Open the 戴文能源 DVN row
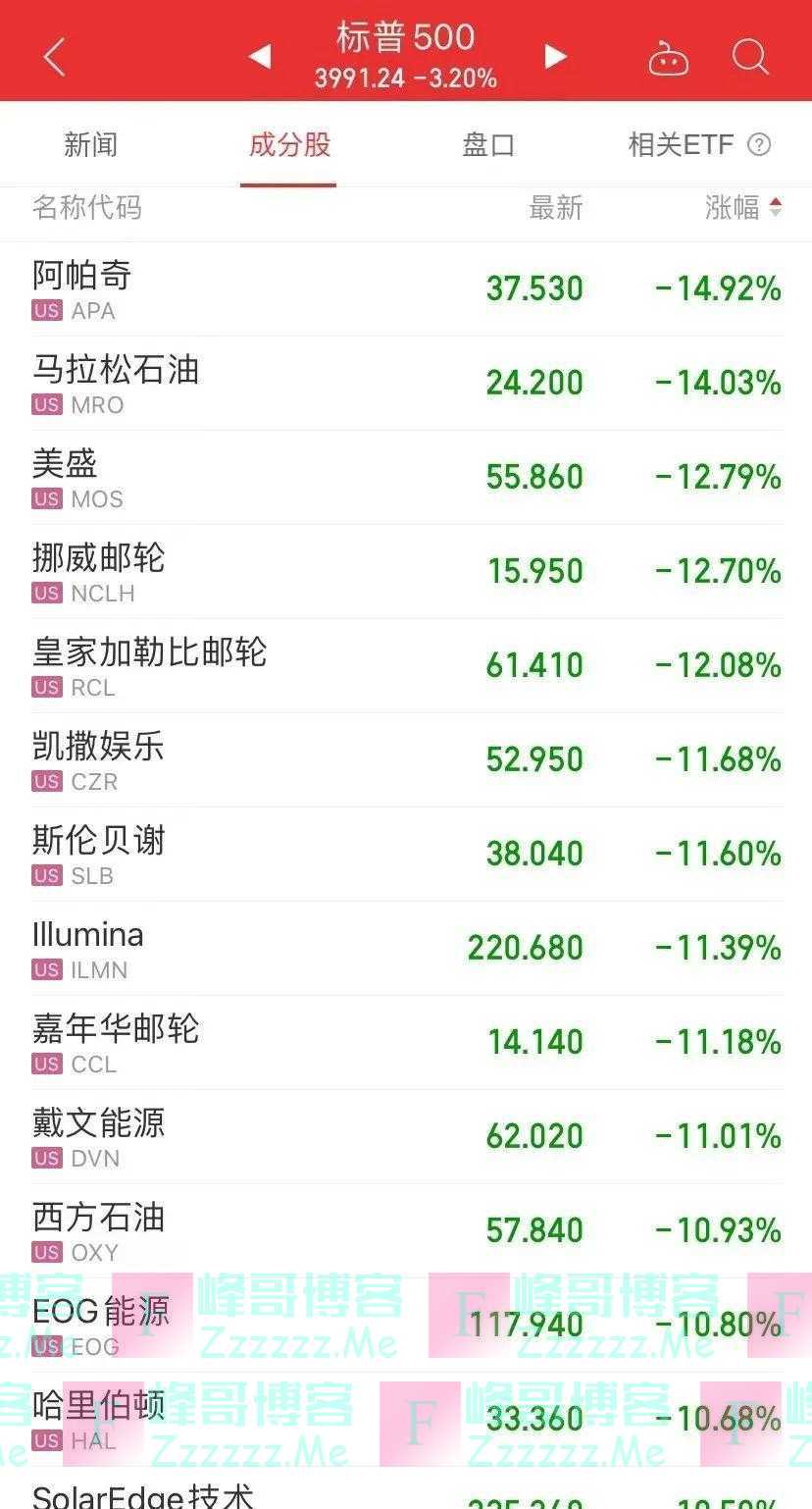 [x=406, y=1137]
